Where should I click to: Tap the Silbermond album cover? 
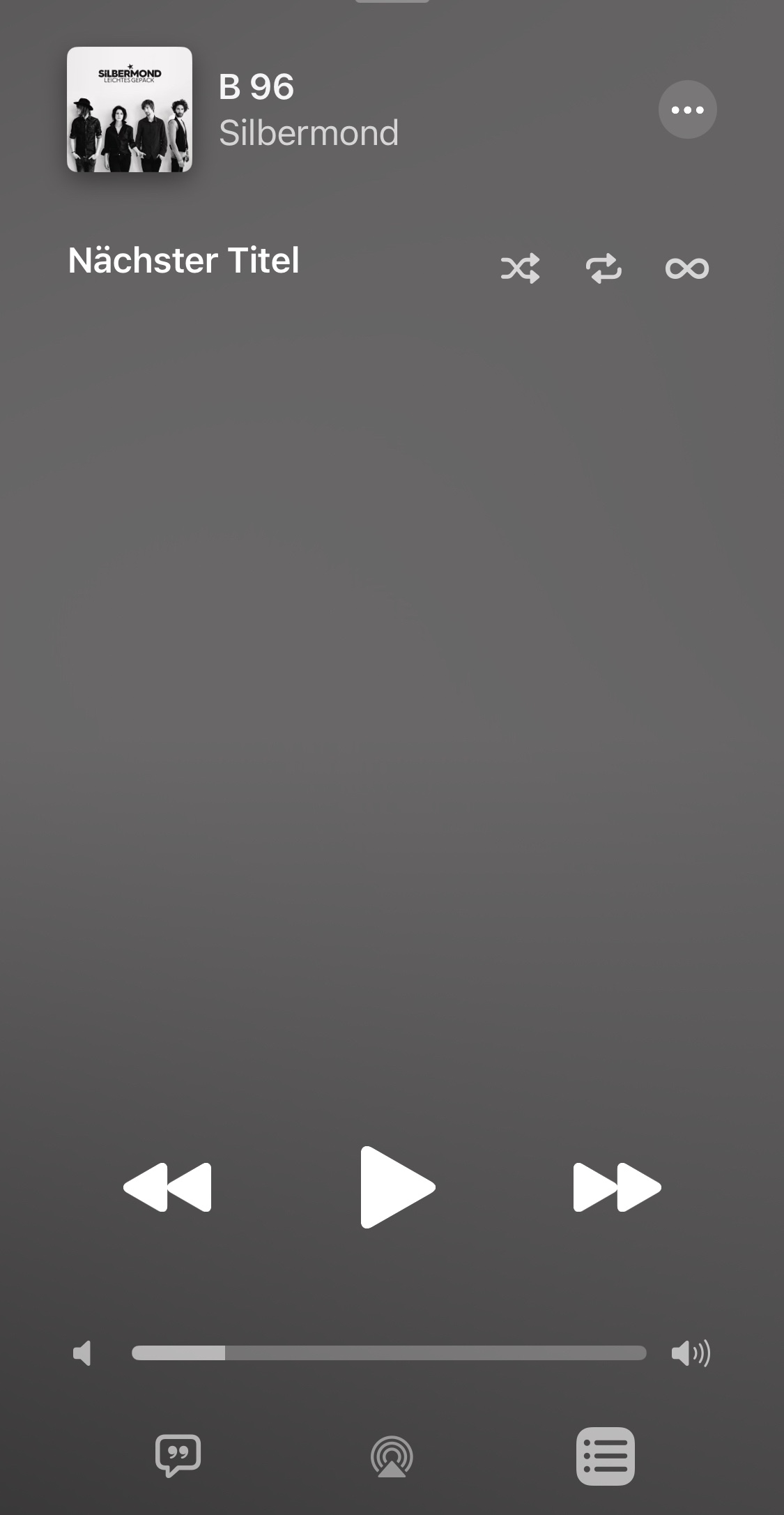tap(130, 109)
